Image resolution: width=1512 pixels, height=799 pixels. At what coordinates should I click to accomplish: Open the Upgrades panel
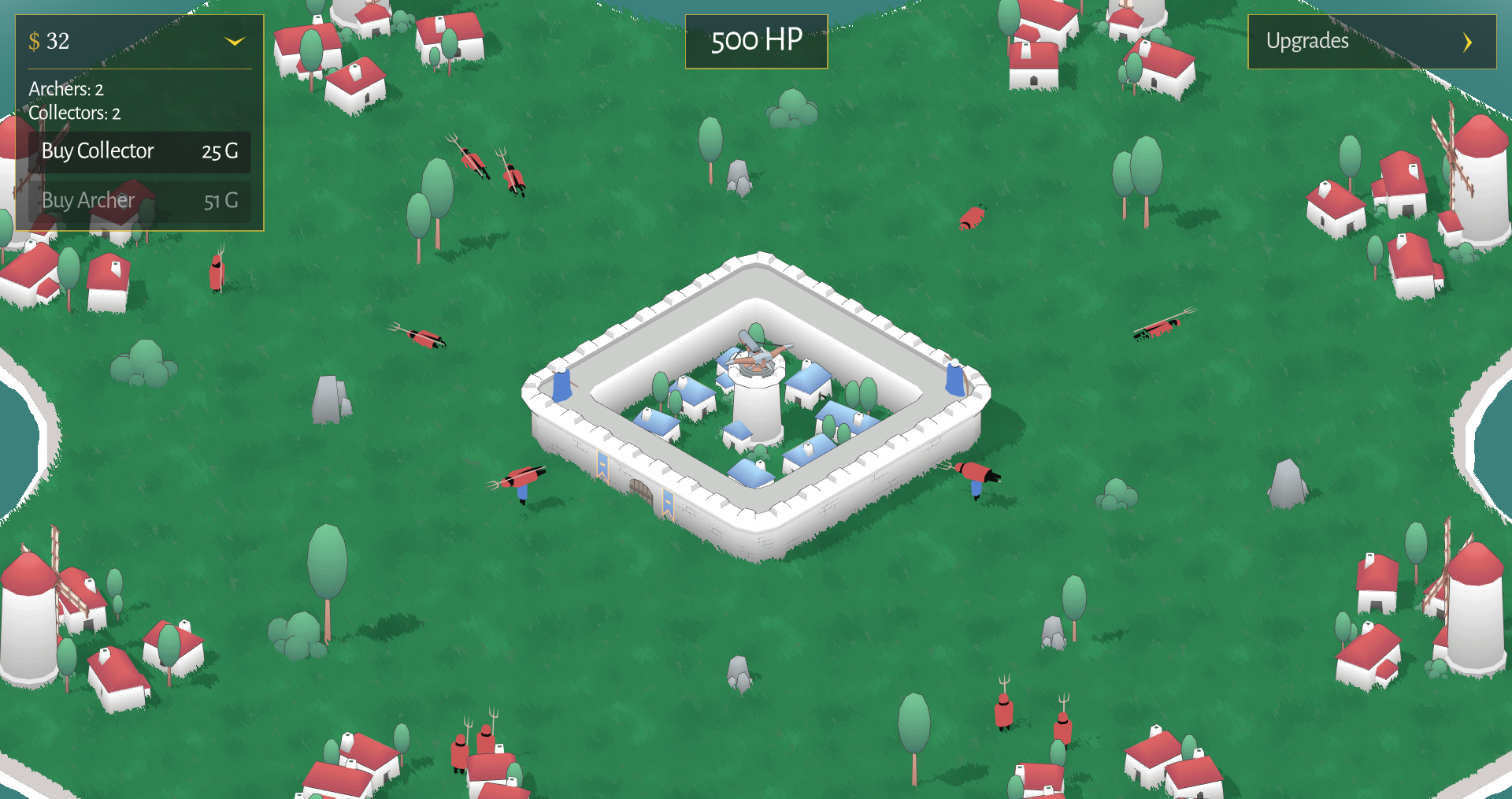(1371, 41)
